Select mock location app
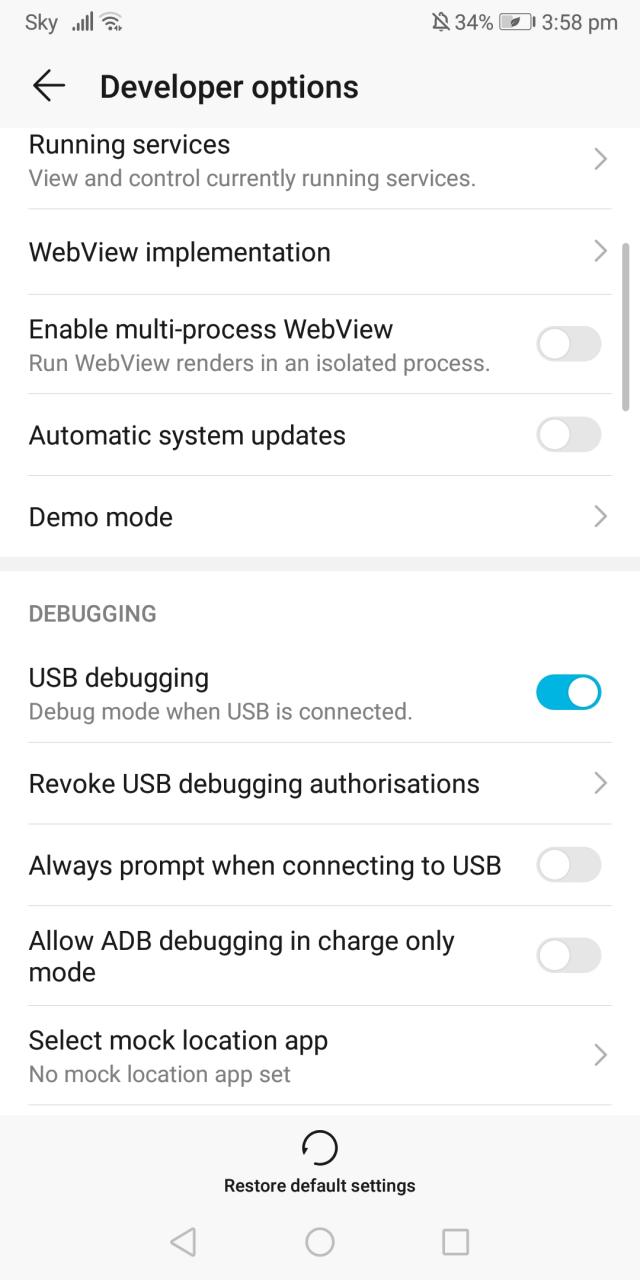This screenshot has width=640, height=1280. coord(318,1056)
